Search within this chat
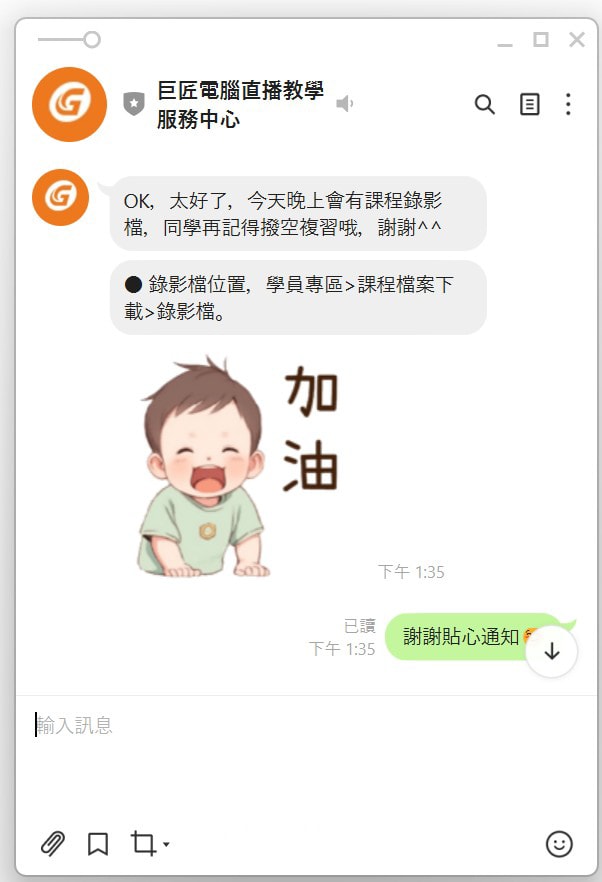Viewport: 602px width, 882px height. point(485,104)
